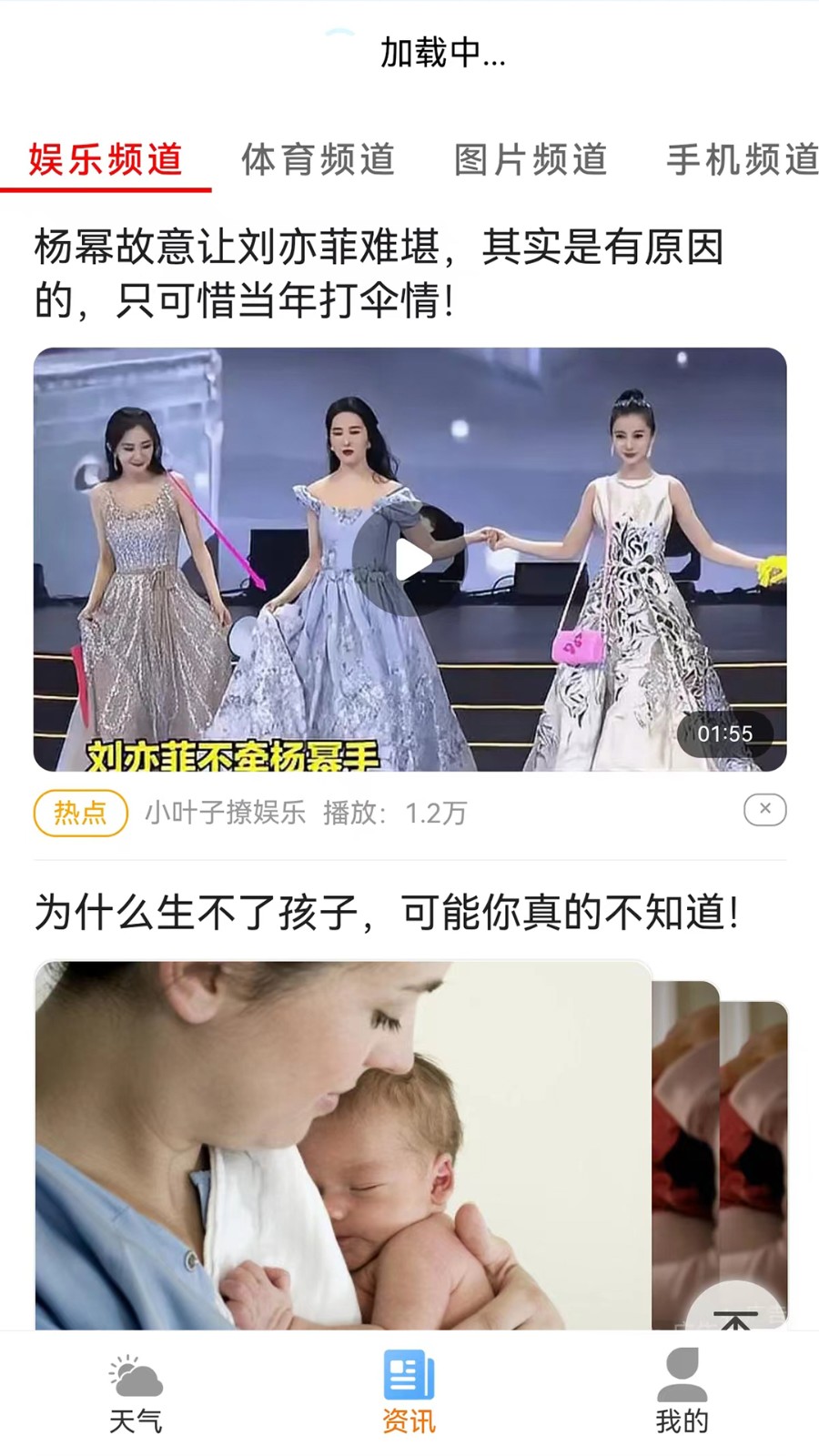Go to the 天气 tab
The height and width of the screenshot is (1456, 819).
pyautogui.click(x=136, y=1393)
